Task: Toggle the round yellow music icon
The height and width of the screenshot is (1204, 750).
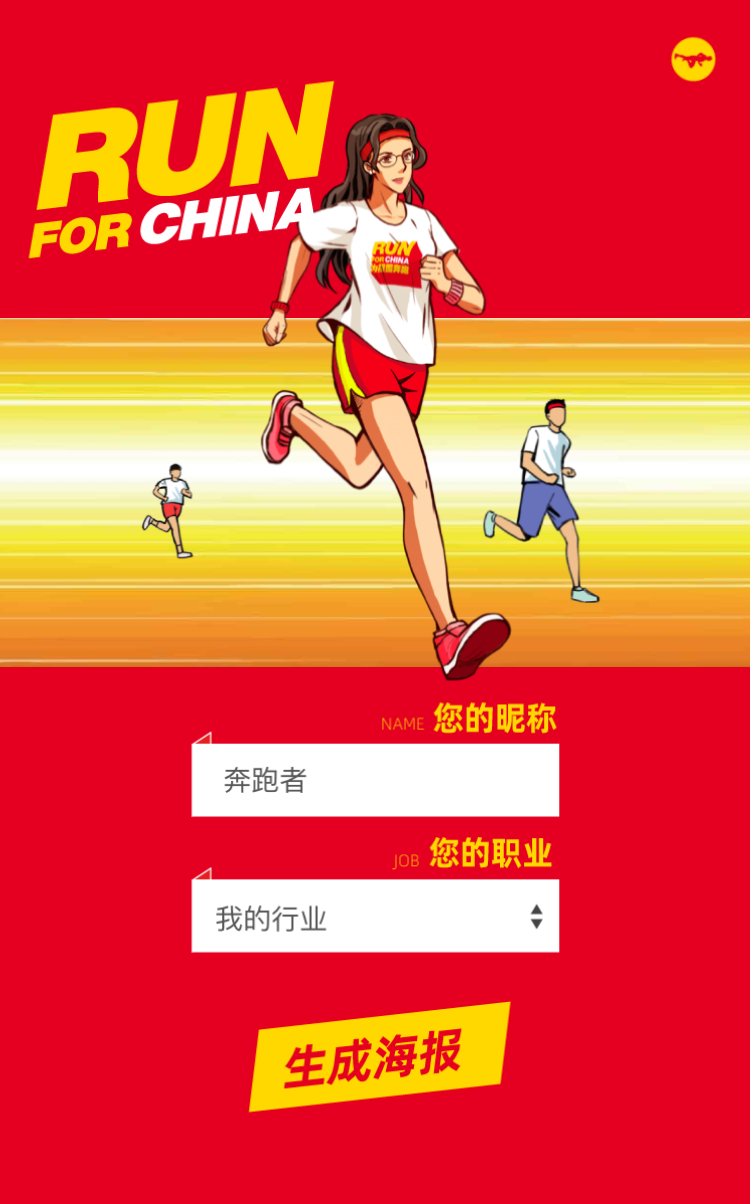Action: point(693,60)
